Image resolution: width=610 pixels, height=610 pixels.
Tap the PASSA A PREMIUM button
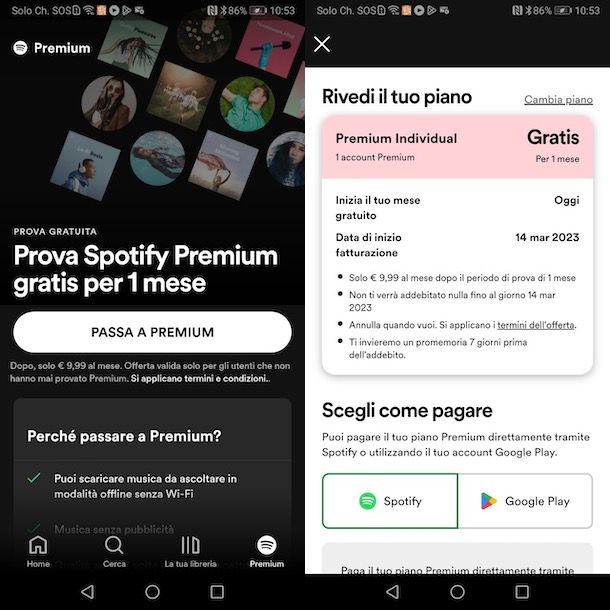click(152, 332)
